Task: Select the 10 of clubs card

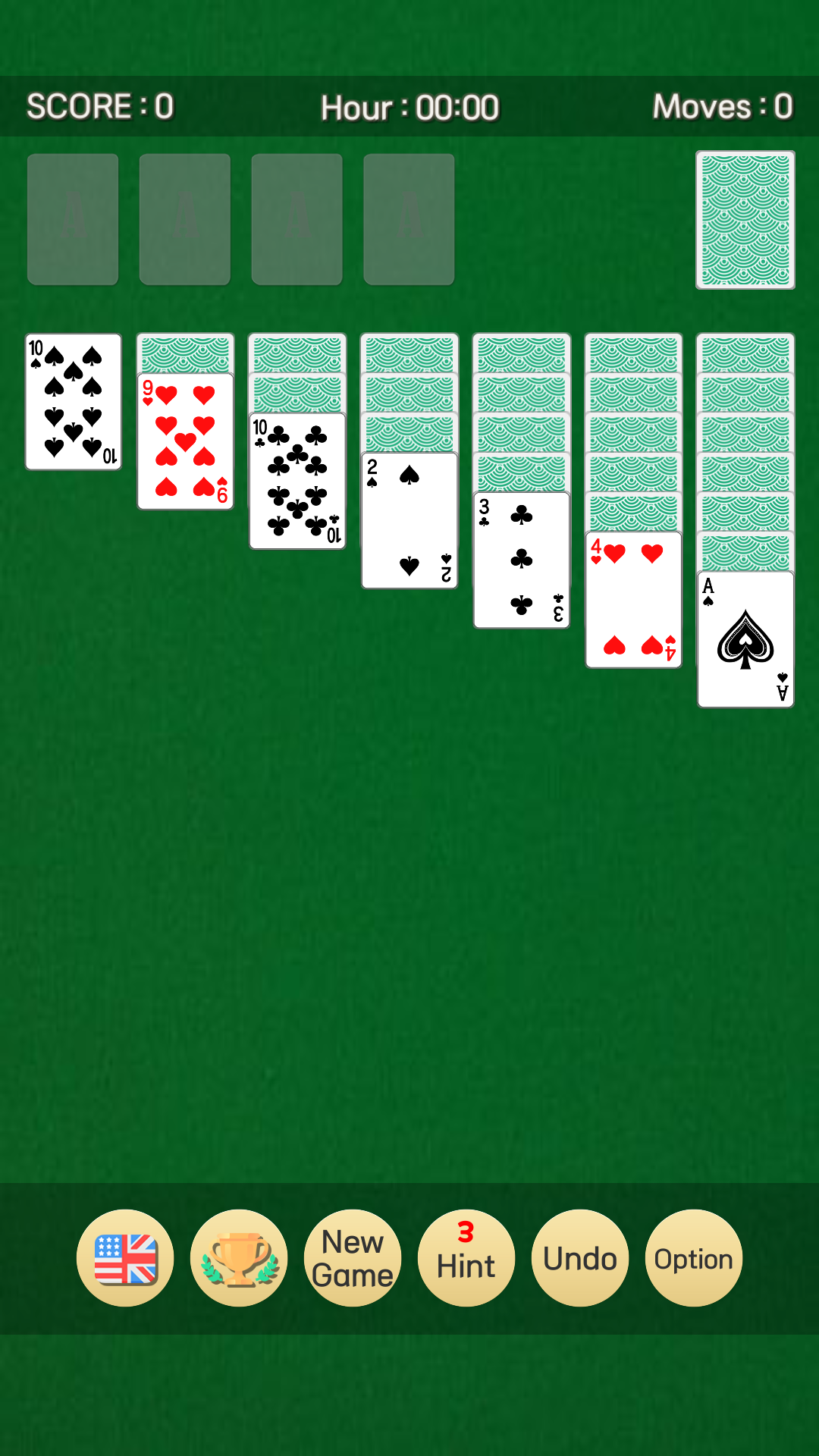Action: tap(297, 481)
